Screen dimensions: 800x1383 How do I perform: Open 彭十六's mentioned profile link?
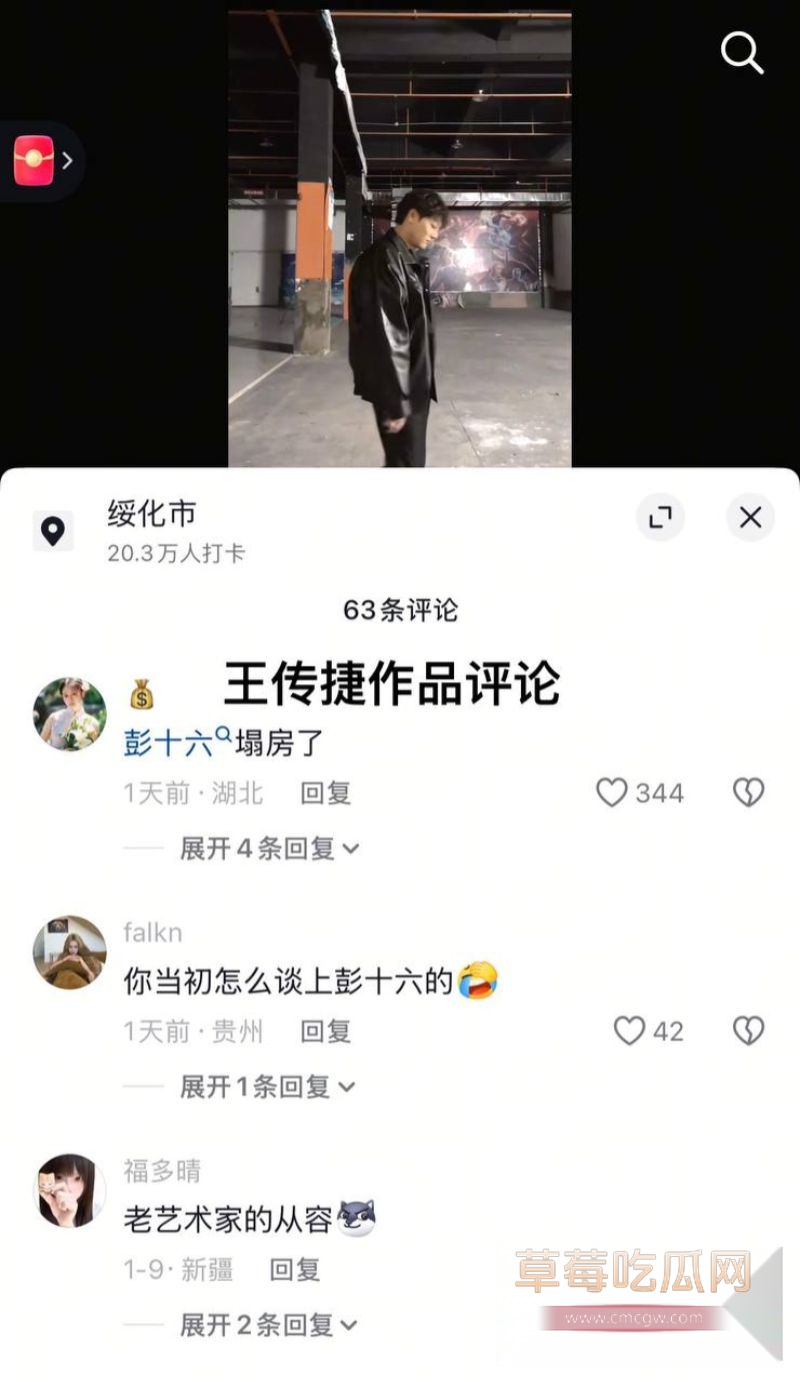pos(166,743)
